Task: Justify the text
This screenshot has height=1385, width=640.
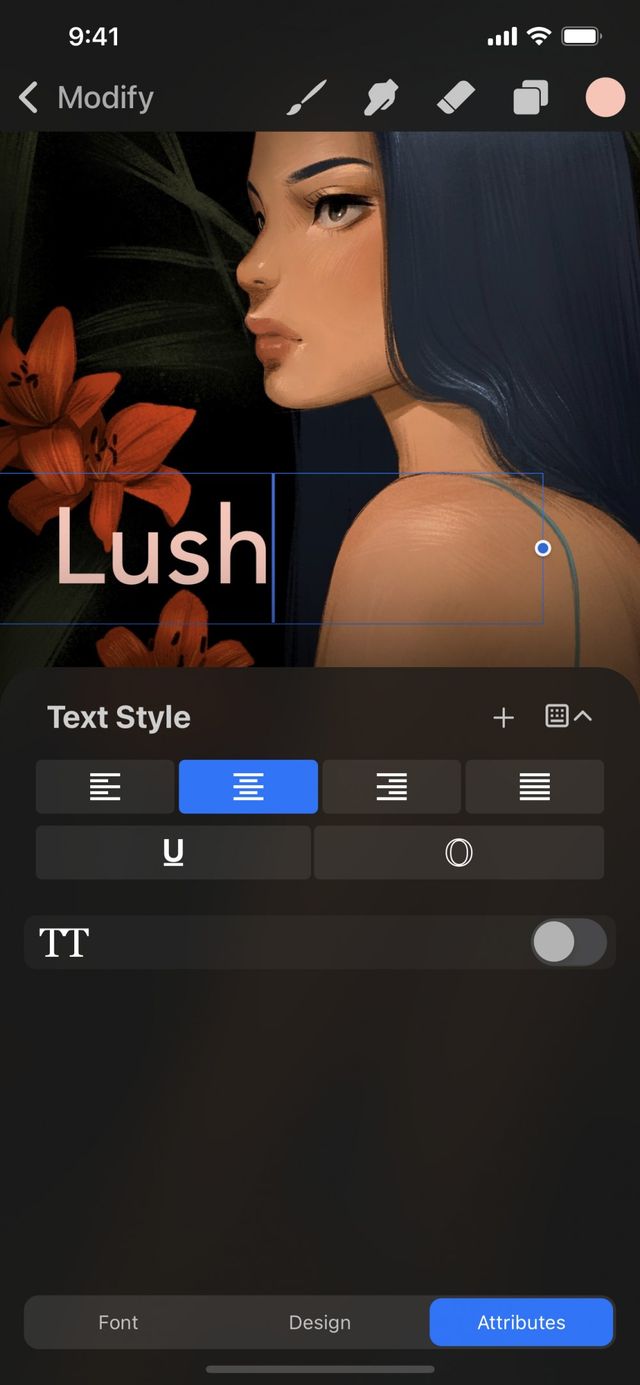Action: [534, 787]
